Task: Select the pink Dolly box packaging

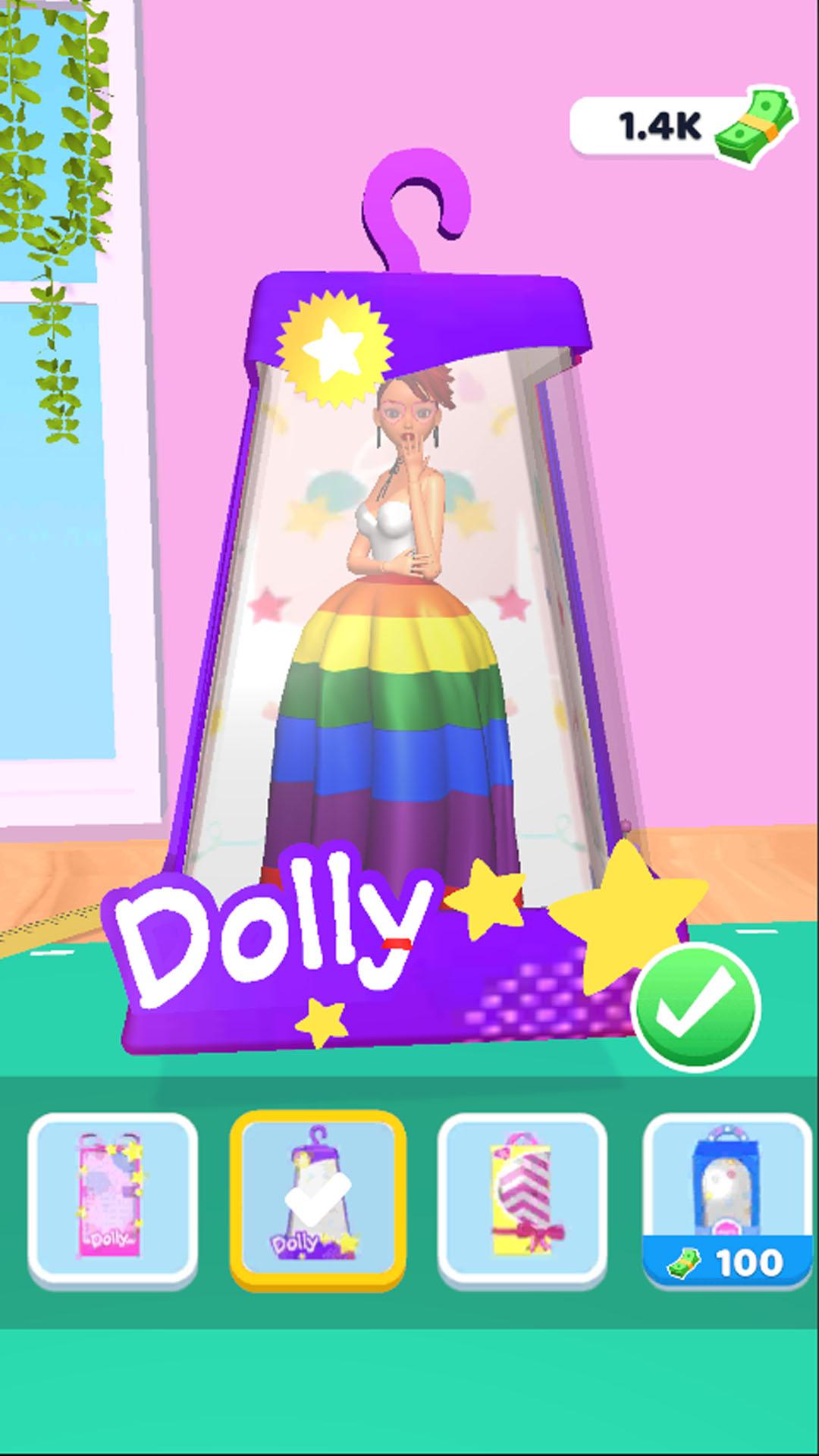Action: [x=112, y=1198]
